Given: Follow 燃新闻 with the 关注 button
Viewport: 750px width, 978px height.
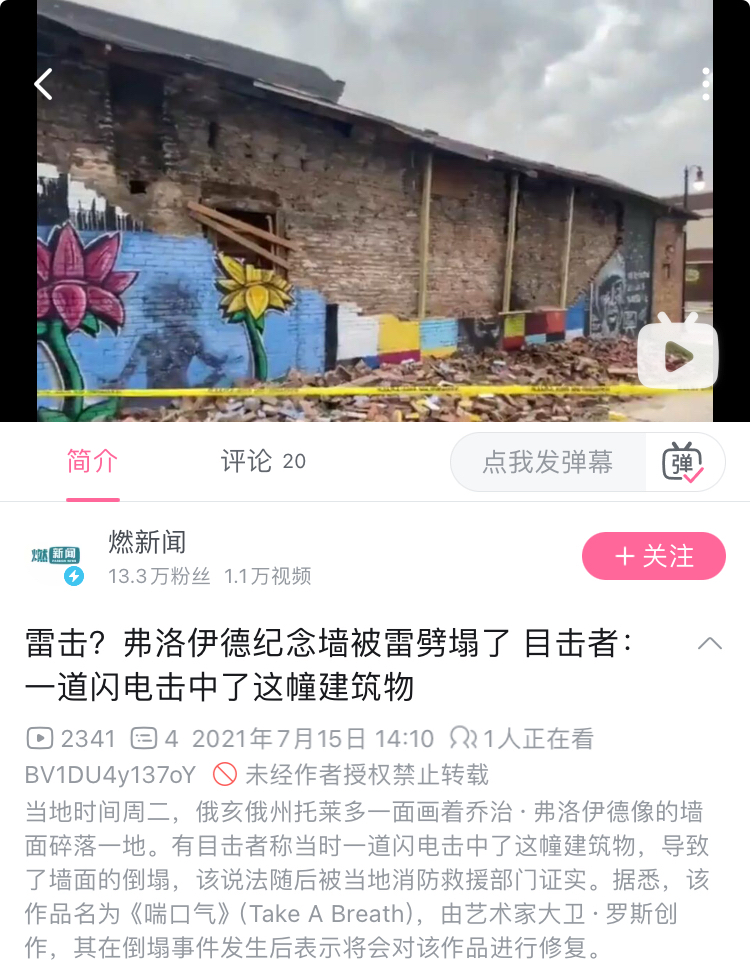Looking at the screenshot, I should pyautogui.click(x=653, y=556).
